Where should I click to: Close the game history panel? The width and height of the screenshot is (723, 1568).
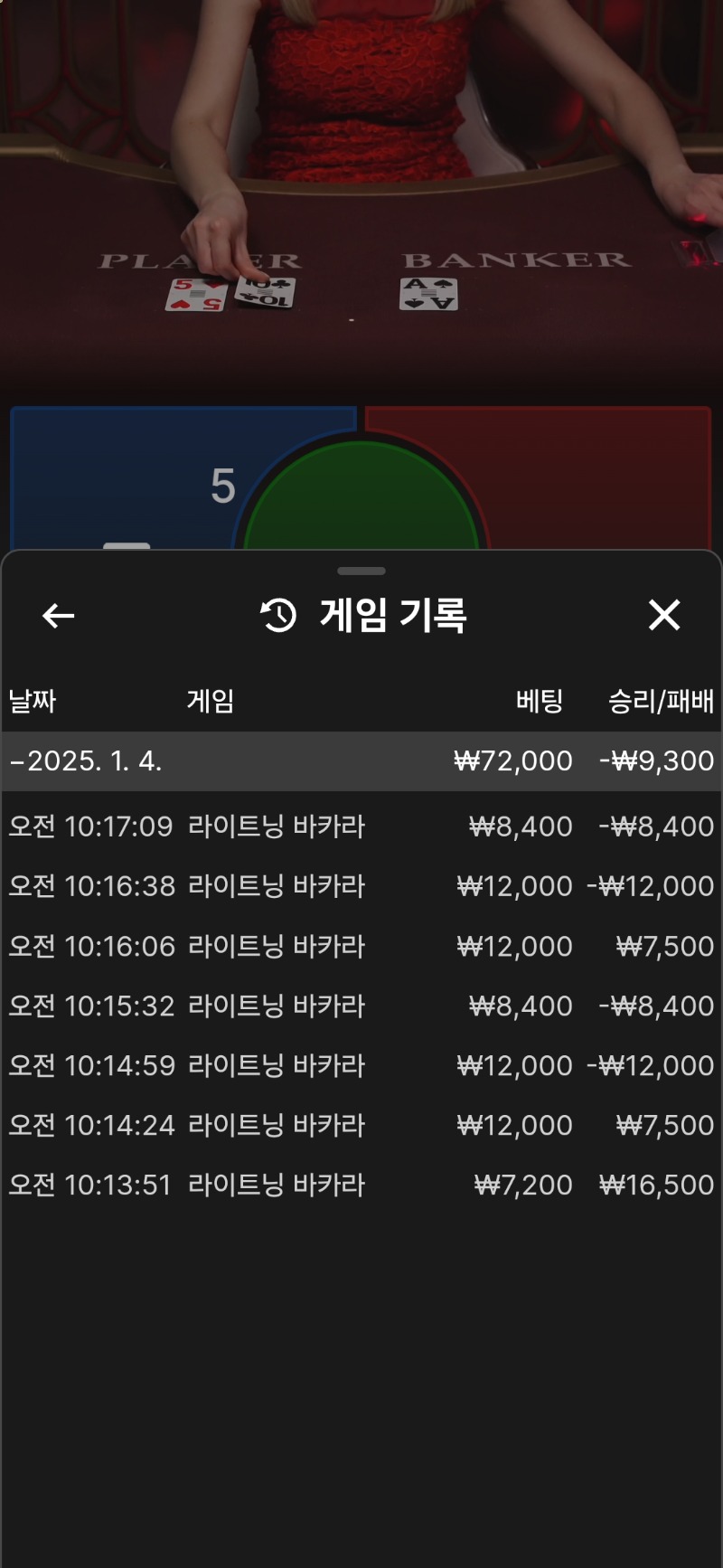click(x=663, y=616)
